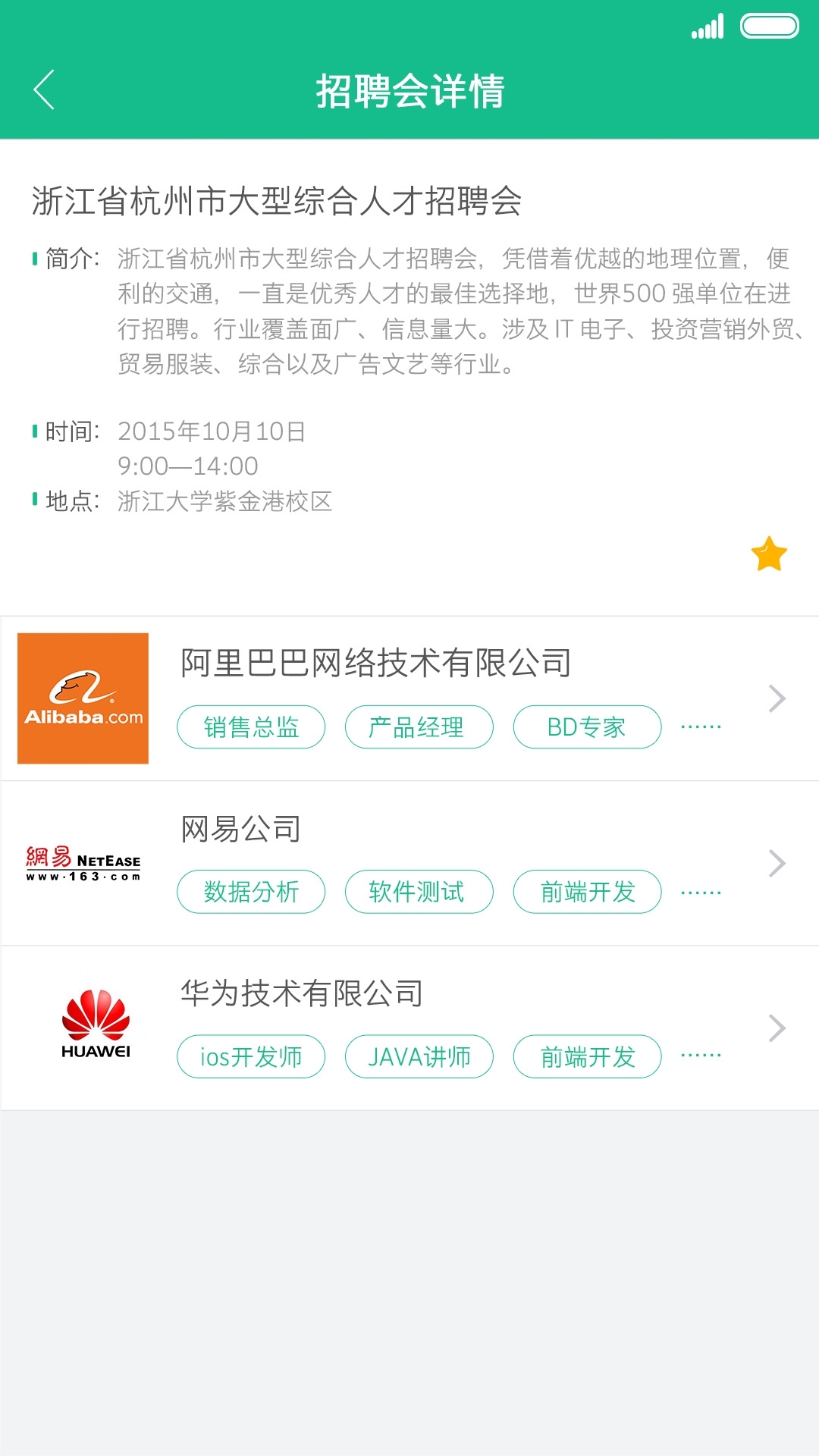Tap the back arrow icon
Screen dimensions: 819x1456
[43, 89]
